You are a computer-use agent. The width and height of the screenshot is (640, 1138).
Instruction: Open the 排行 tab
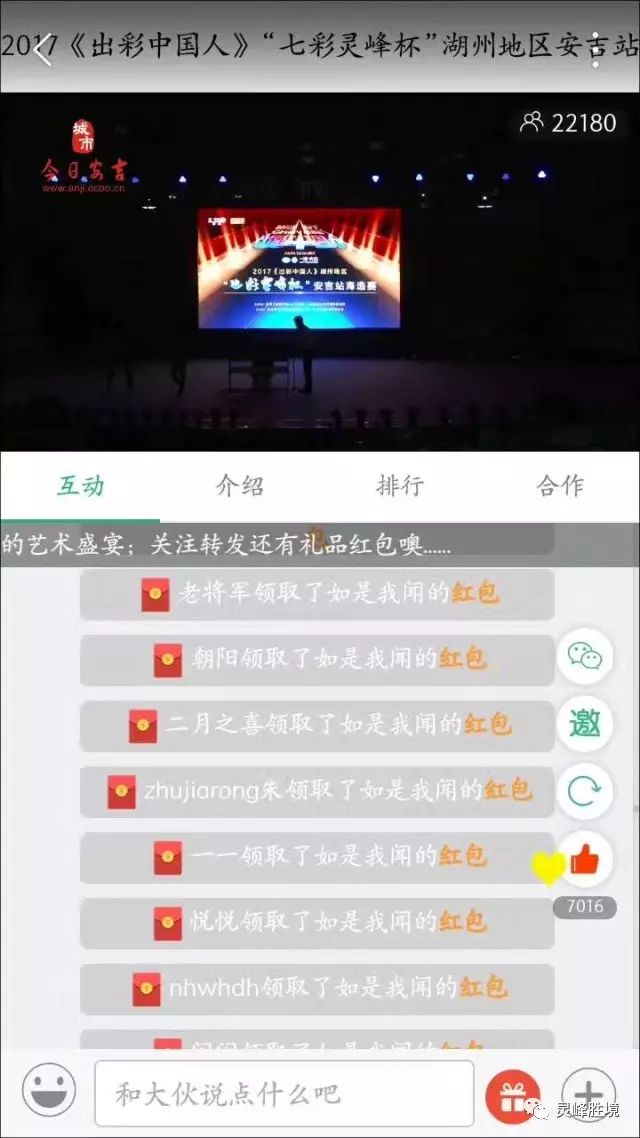(x=400, y=486)
